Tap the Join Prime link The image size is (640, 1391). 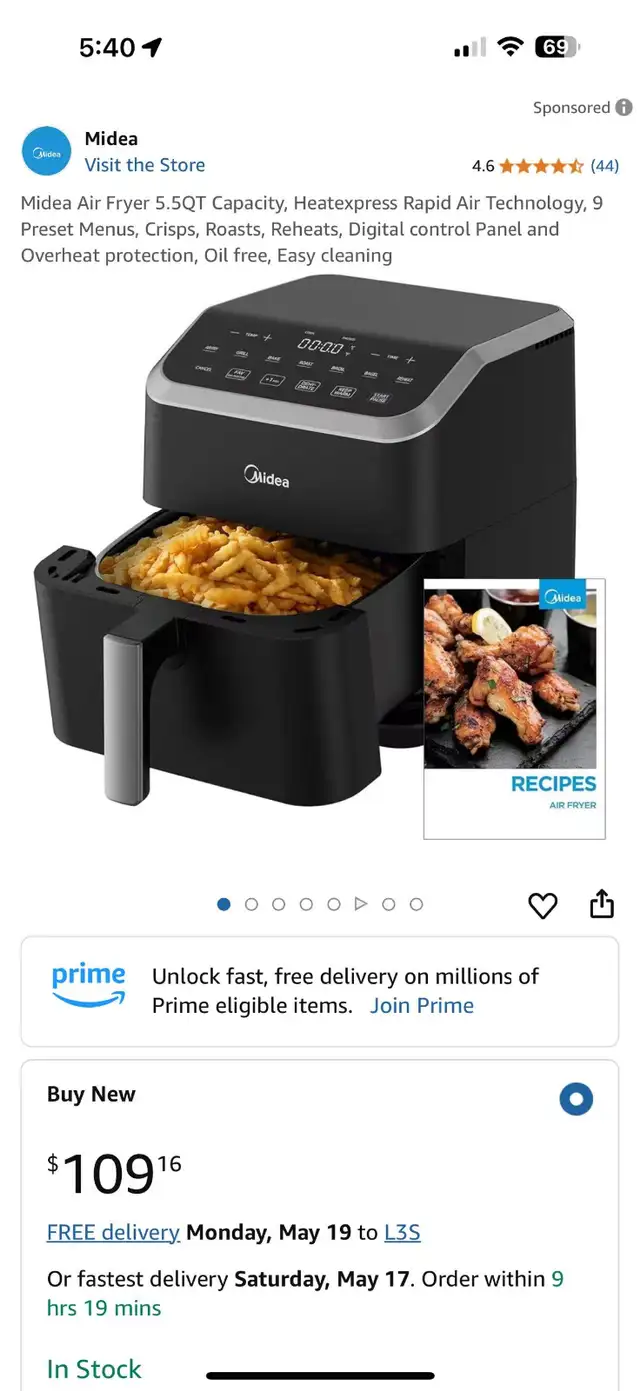[422, 1005]
